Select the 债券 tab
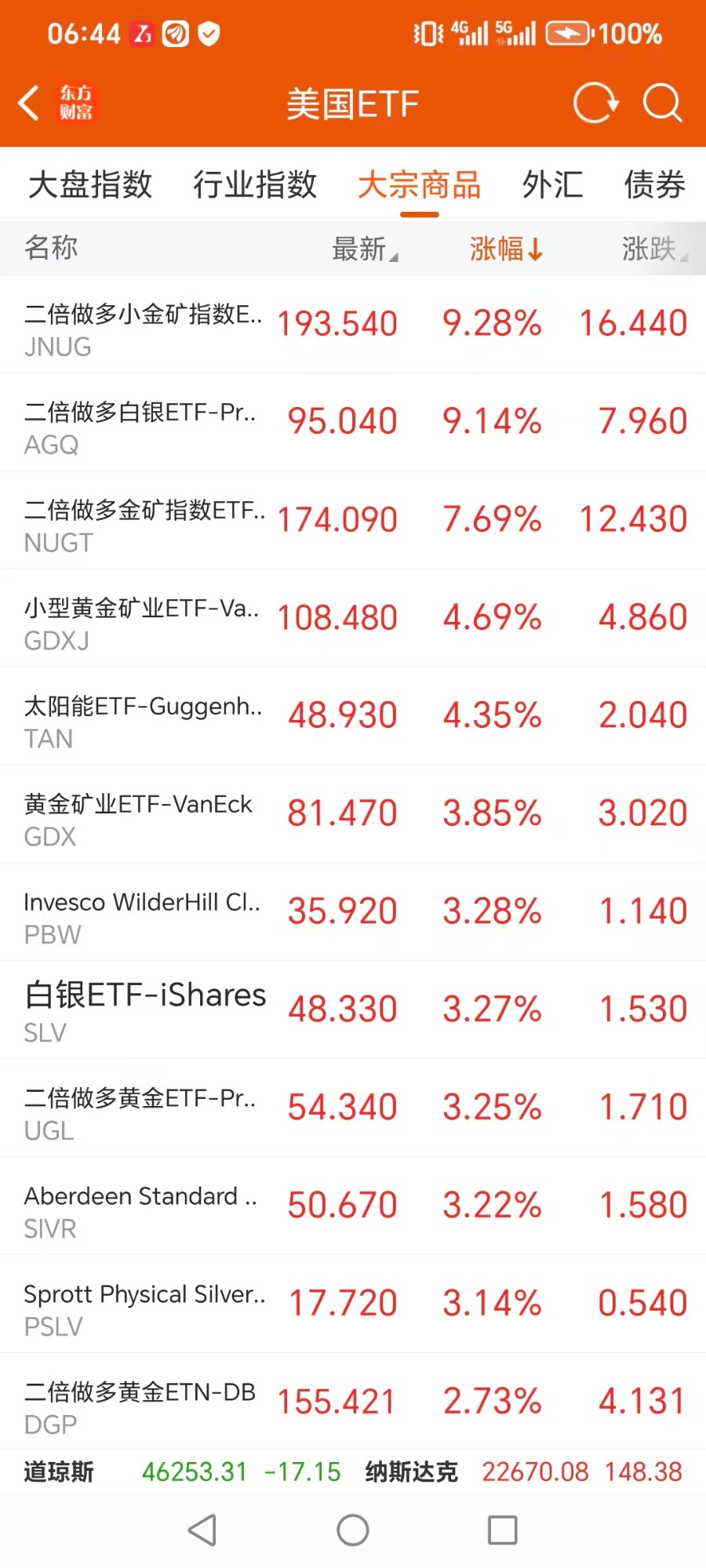The image size is (706, 1568). pos(653,185)
